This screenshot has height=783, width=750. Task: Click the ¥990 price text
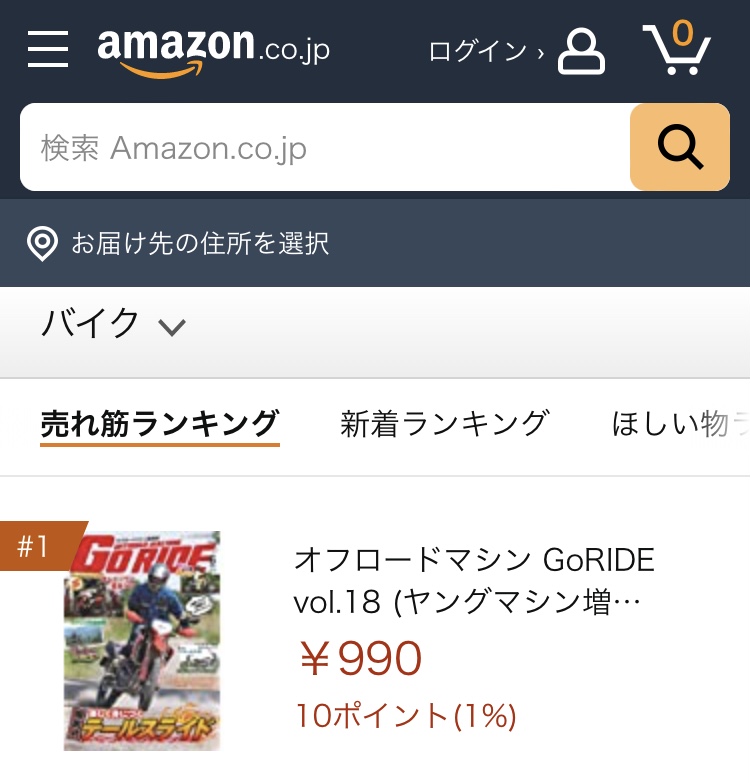click(360, 658)
